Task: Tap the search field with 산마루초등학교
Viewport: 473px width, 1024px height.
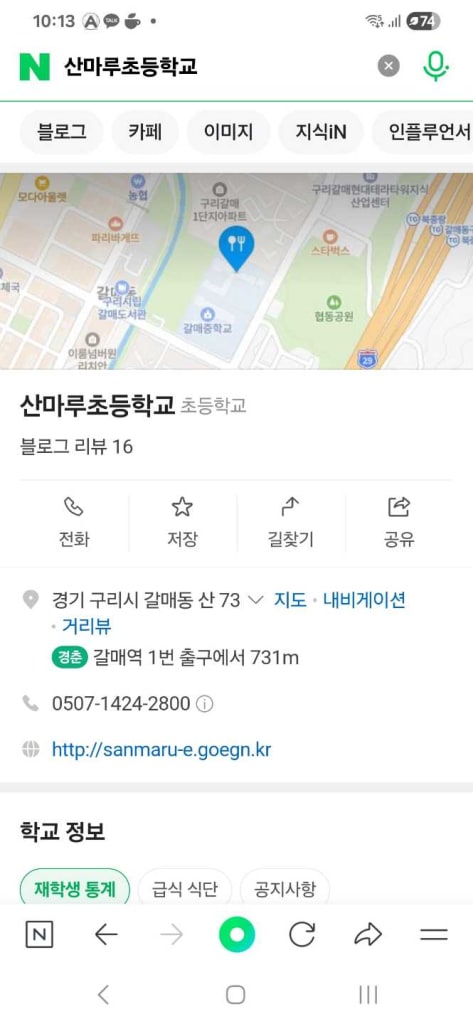Action: (216, 66)
